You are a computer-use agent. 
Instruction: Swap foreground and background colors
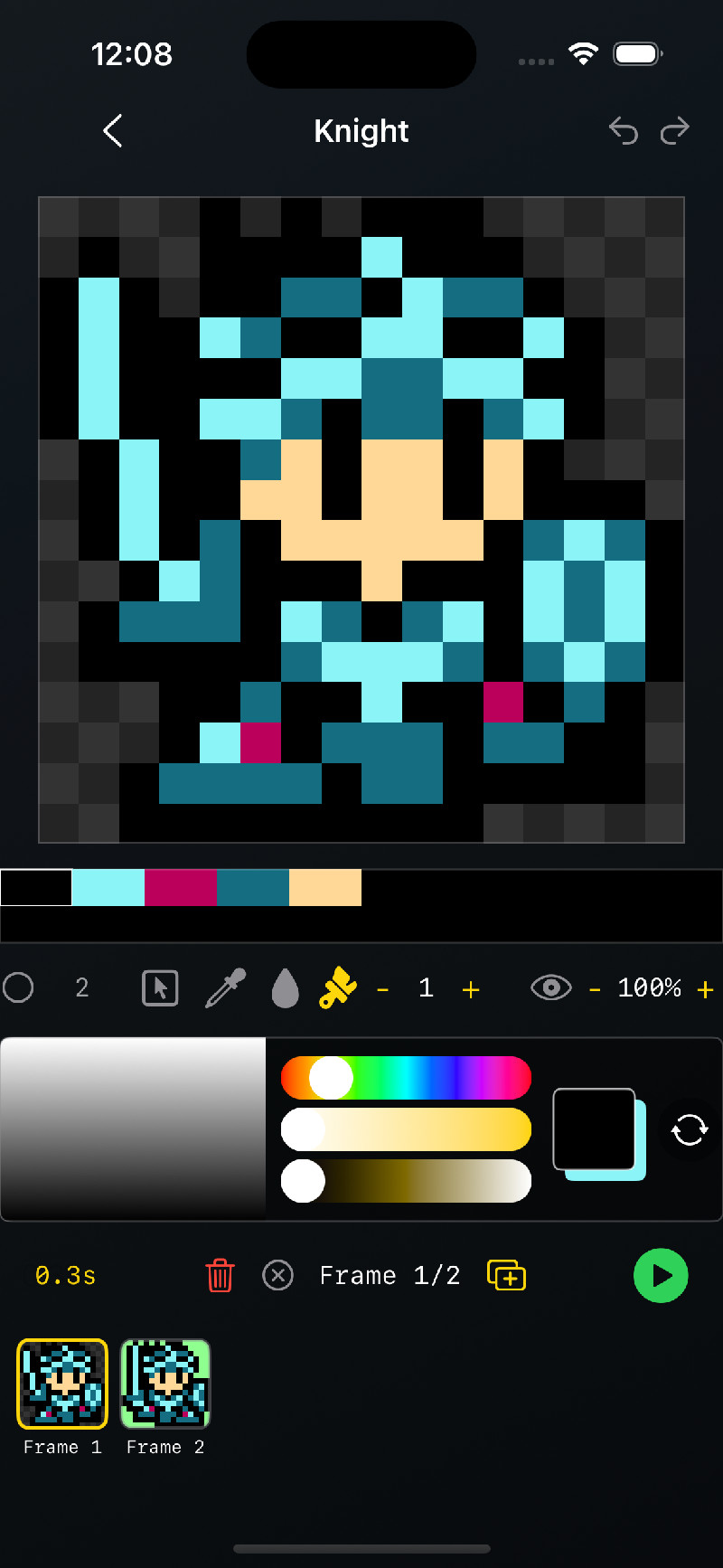coord(689,1130)
